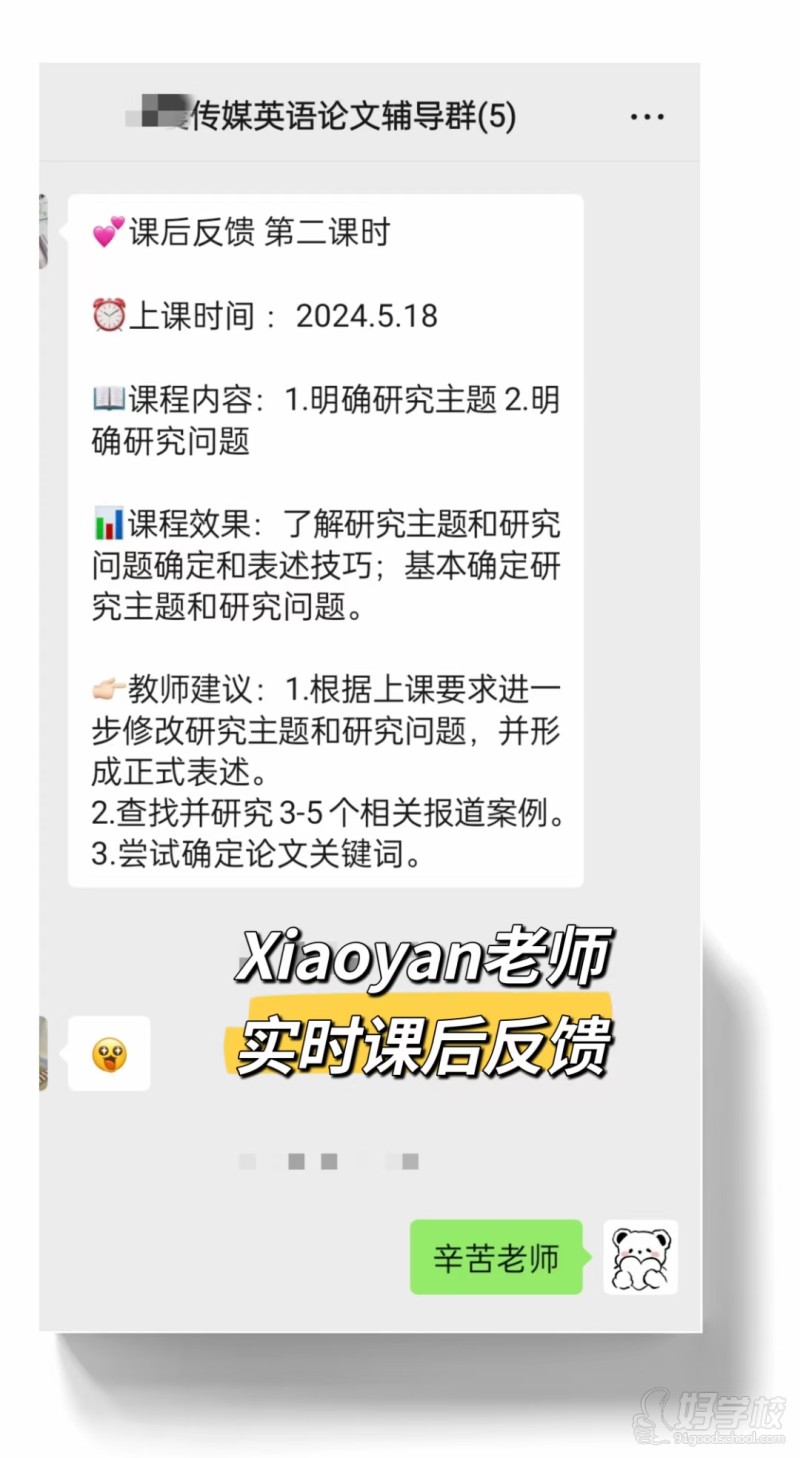This screenshot has width=800, height=1458.
Task: Select the first redacted square below the sticker
Action: [246, 1162]
